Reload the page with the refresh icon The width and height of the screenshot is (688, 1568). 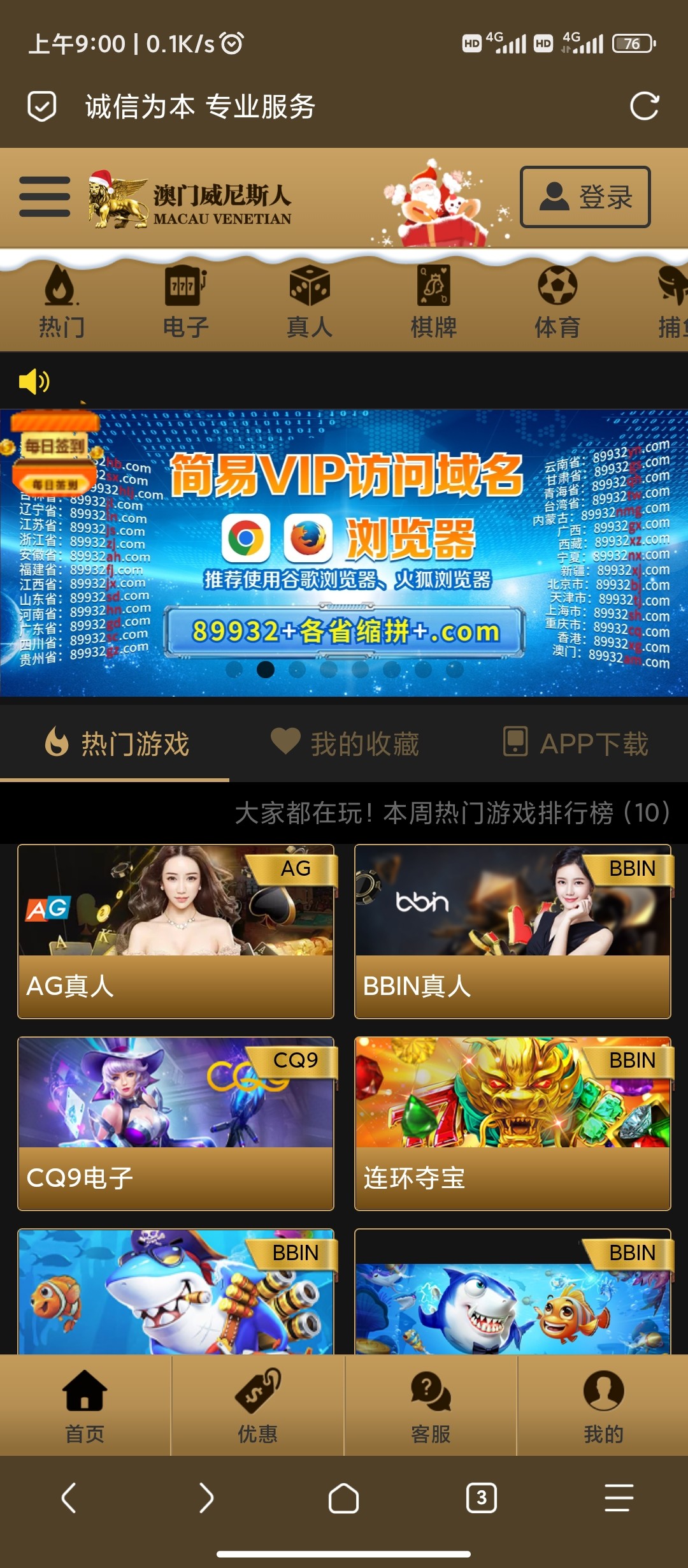644,106
